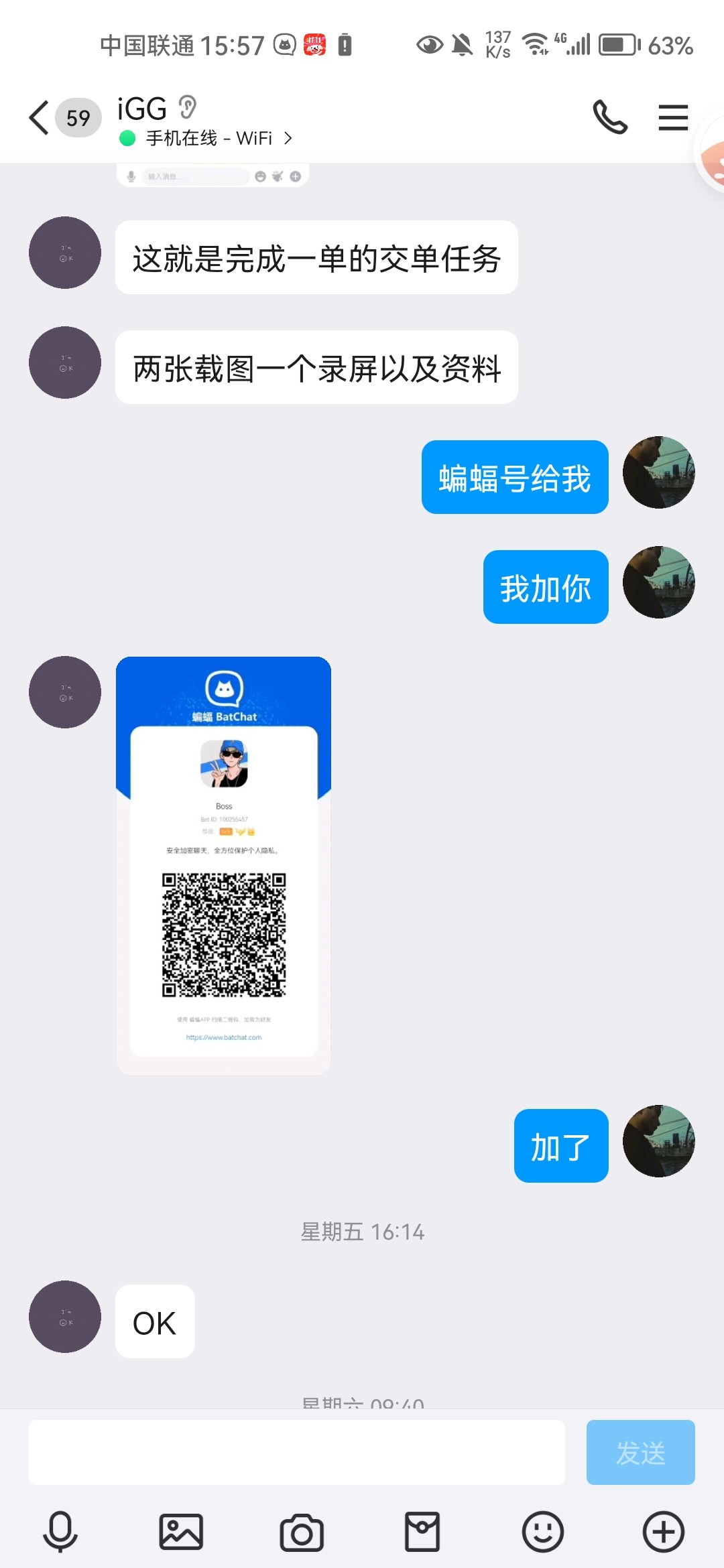Focus the message input box
Image resolution: width=724 pixels, height=1568 pixels.
296,1452
